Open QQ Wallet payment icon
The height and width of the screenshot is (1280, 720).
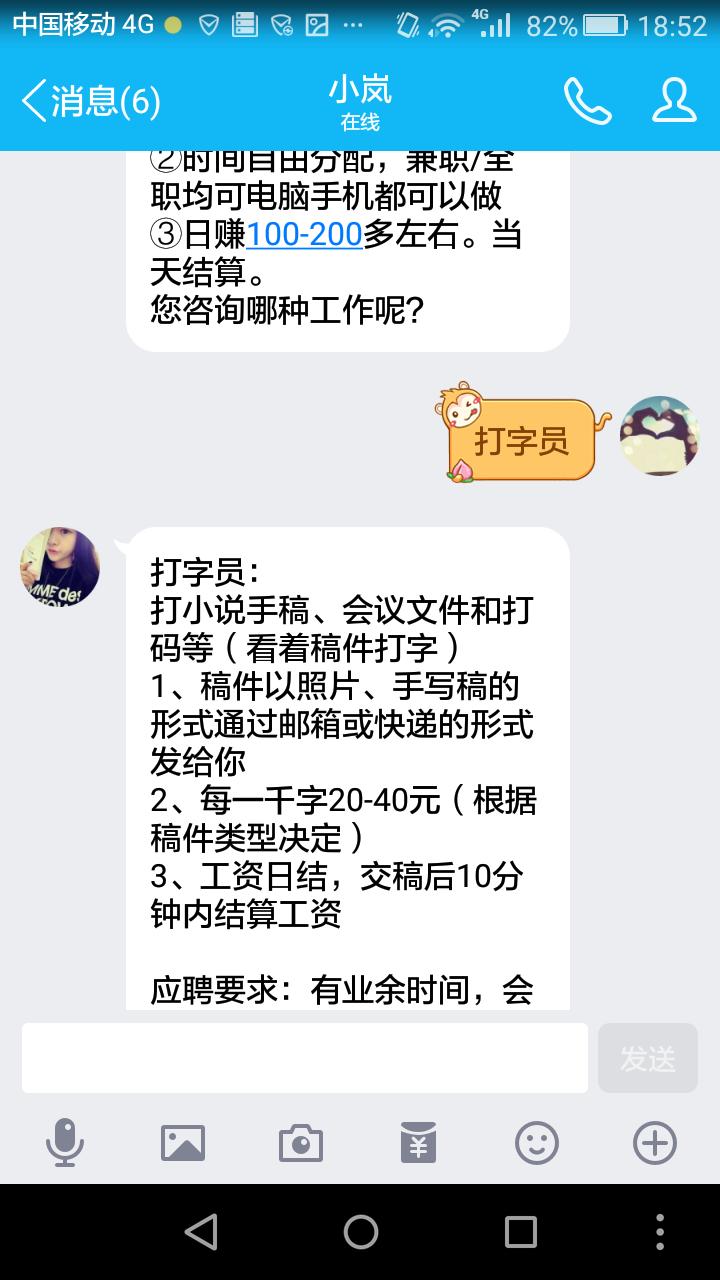point(419,1140)
